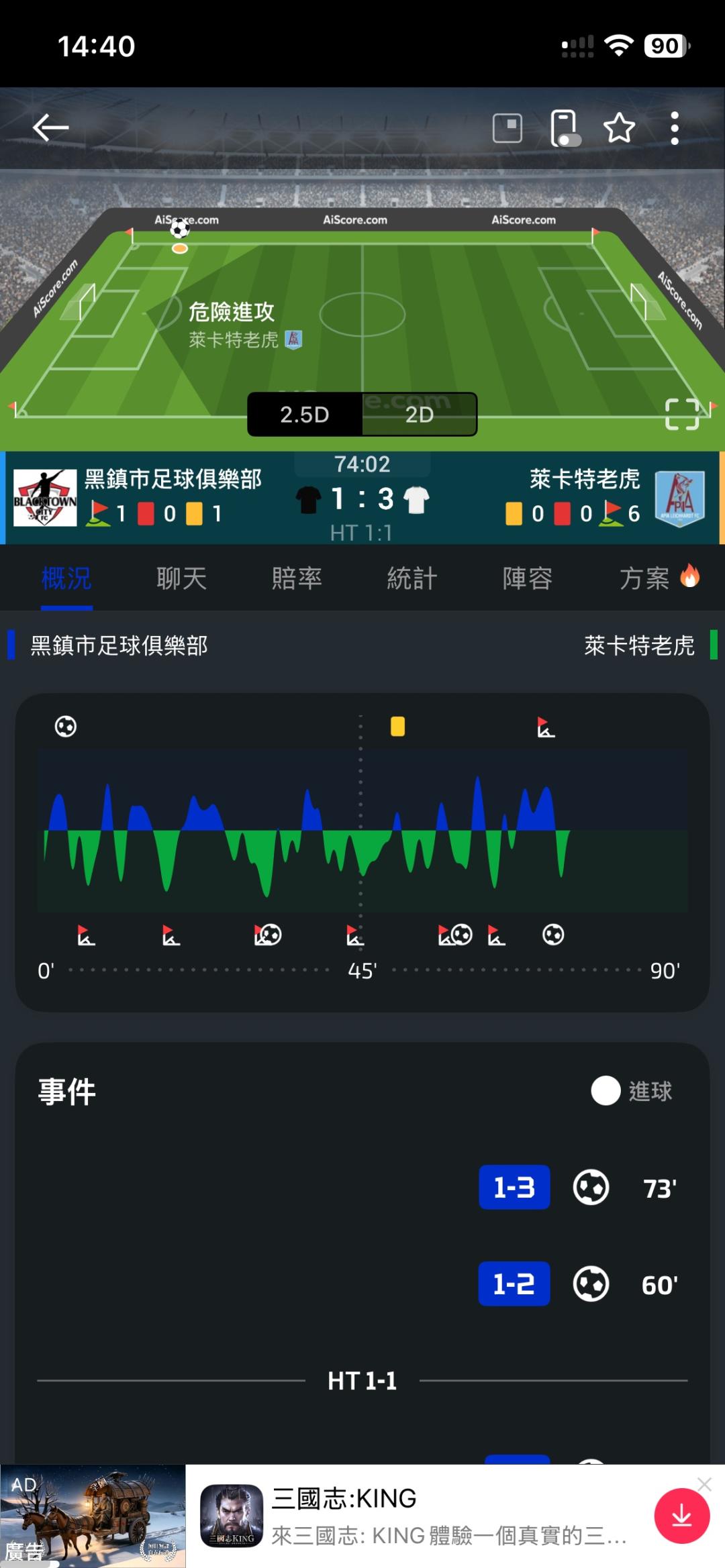Switch the pitch view to 2D
Image resolution: width=725 pixels, height=1568 pixels.
pos(420,415)
